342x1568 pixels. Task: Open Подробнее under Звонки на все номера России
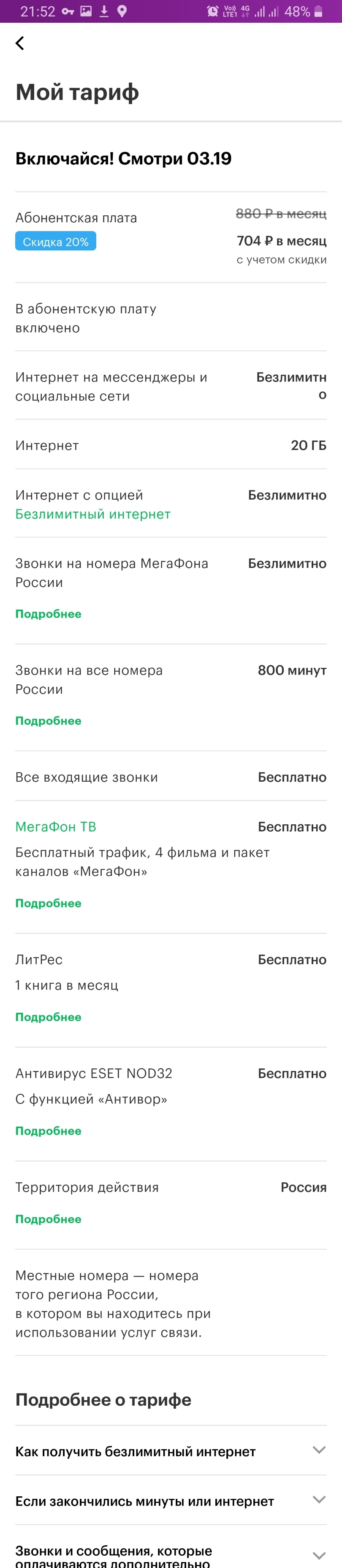pos(48,721)
